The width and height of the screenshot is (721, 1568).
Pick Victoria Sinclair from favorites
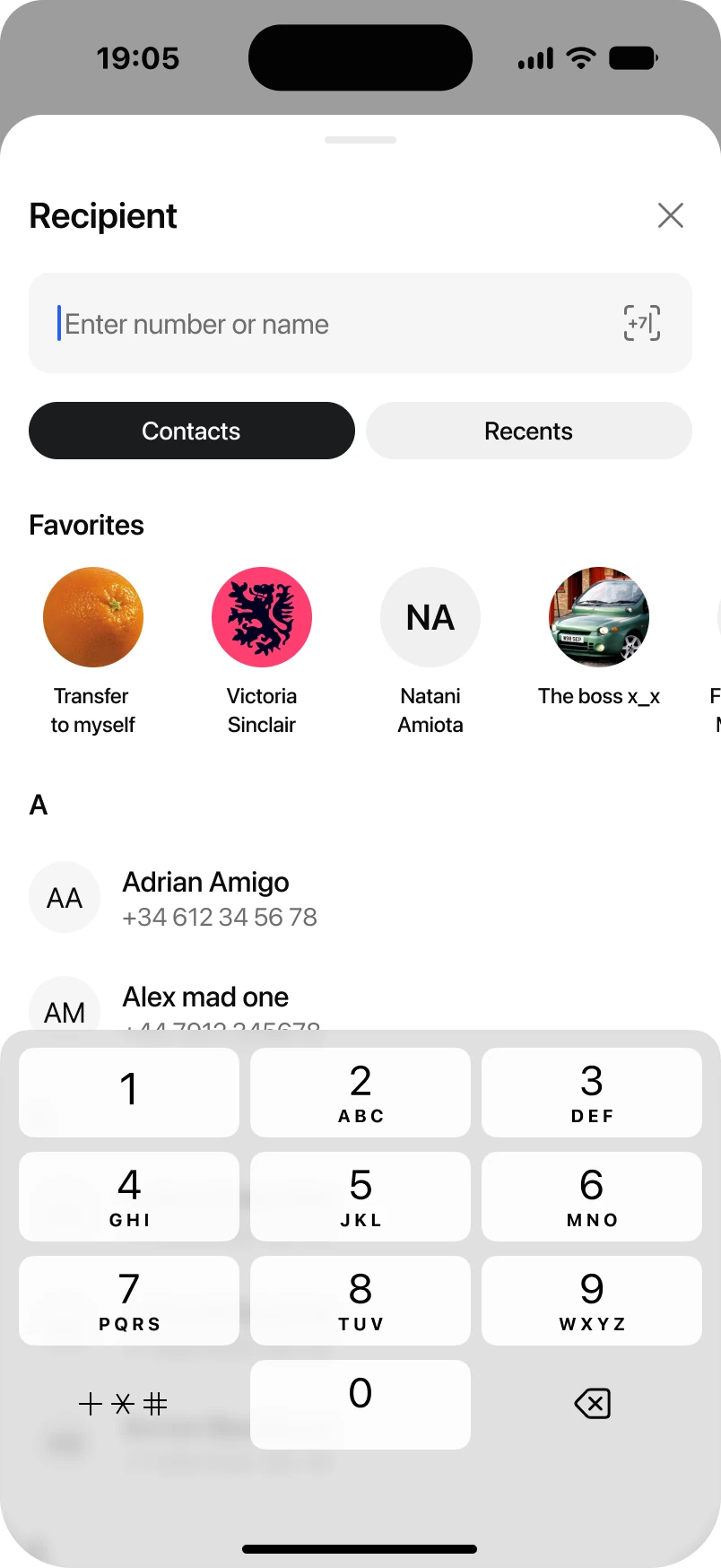click(x=262, y=652)
